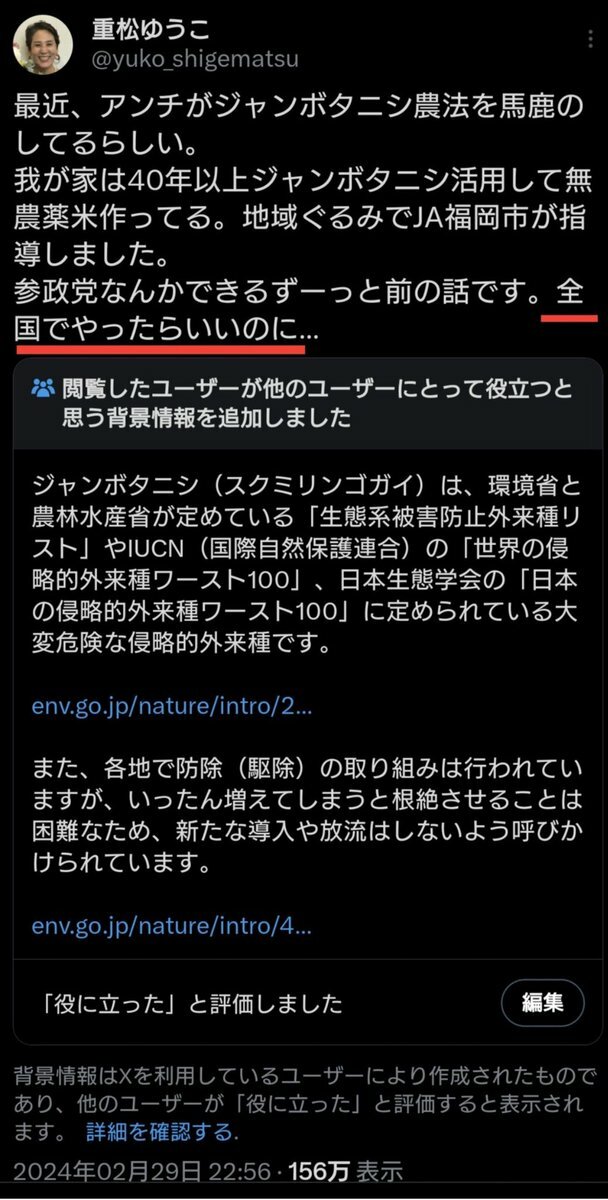Image resolution: width=608 pixels, height=1200 pixels.
Task: Tap the 編集 button on the note
Action: point(542,1001)
